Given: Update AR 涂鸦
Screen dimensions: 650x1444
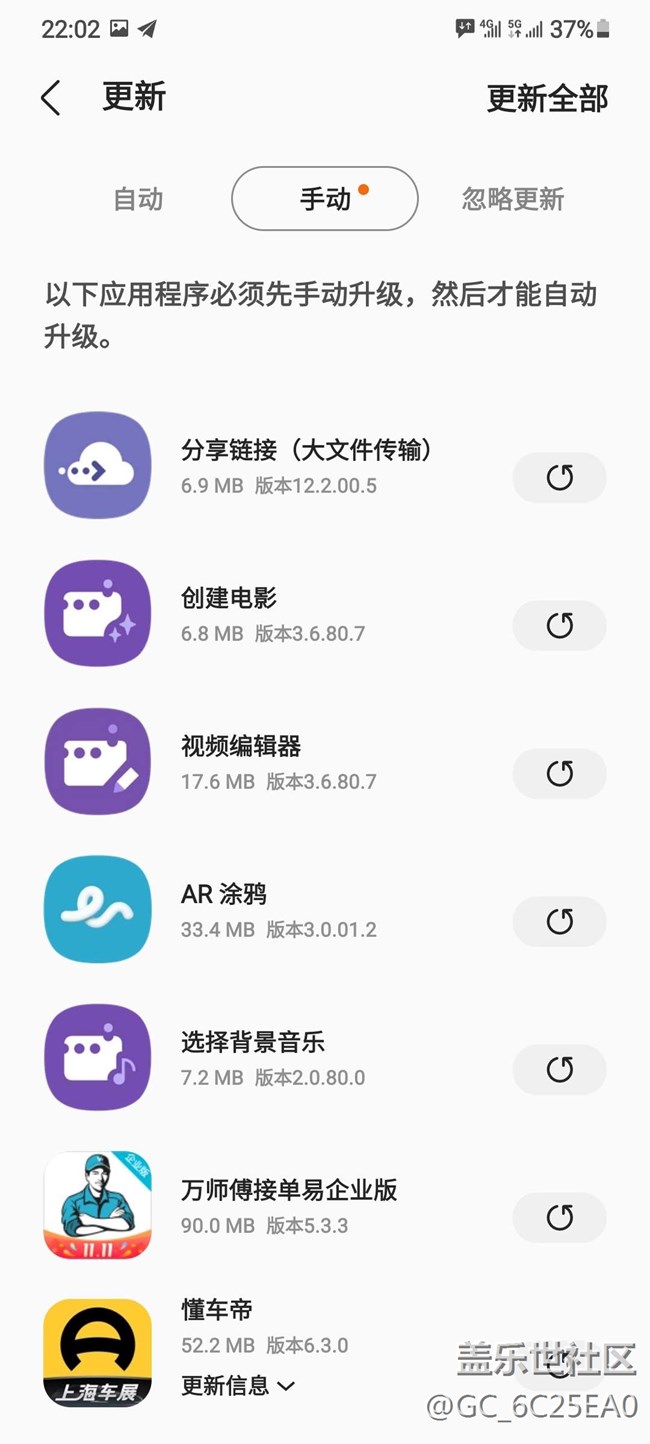Looking at the screenshot, I should (559, 921).
